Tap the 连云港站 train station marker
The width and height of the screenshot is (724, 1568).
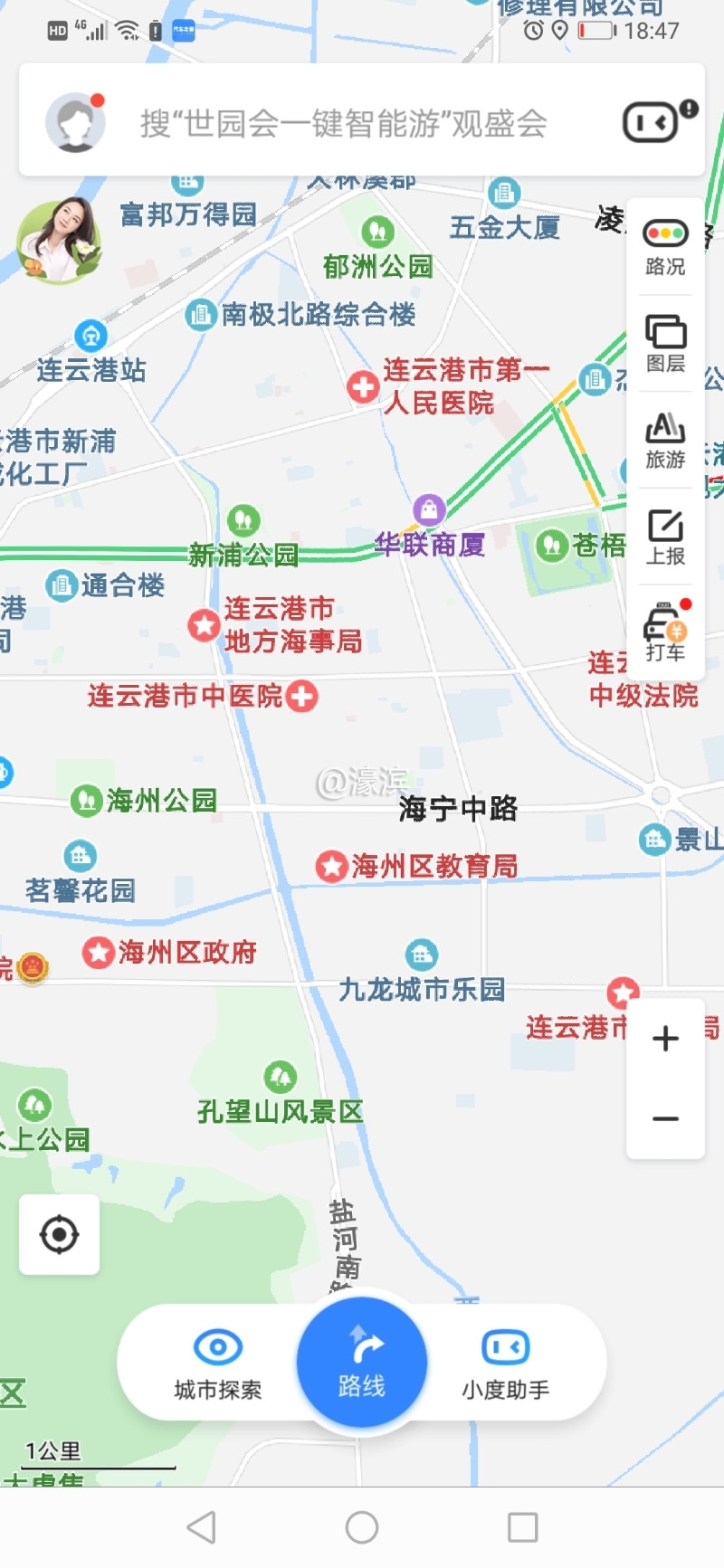tap(89, 335)
